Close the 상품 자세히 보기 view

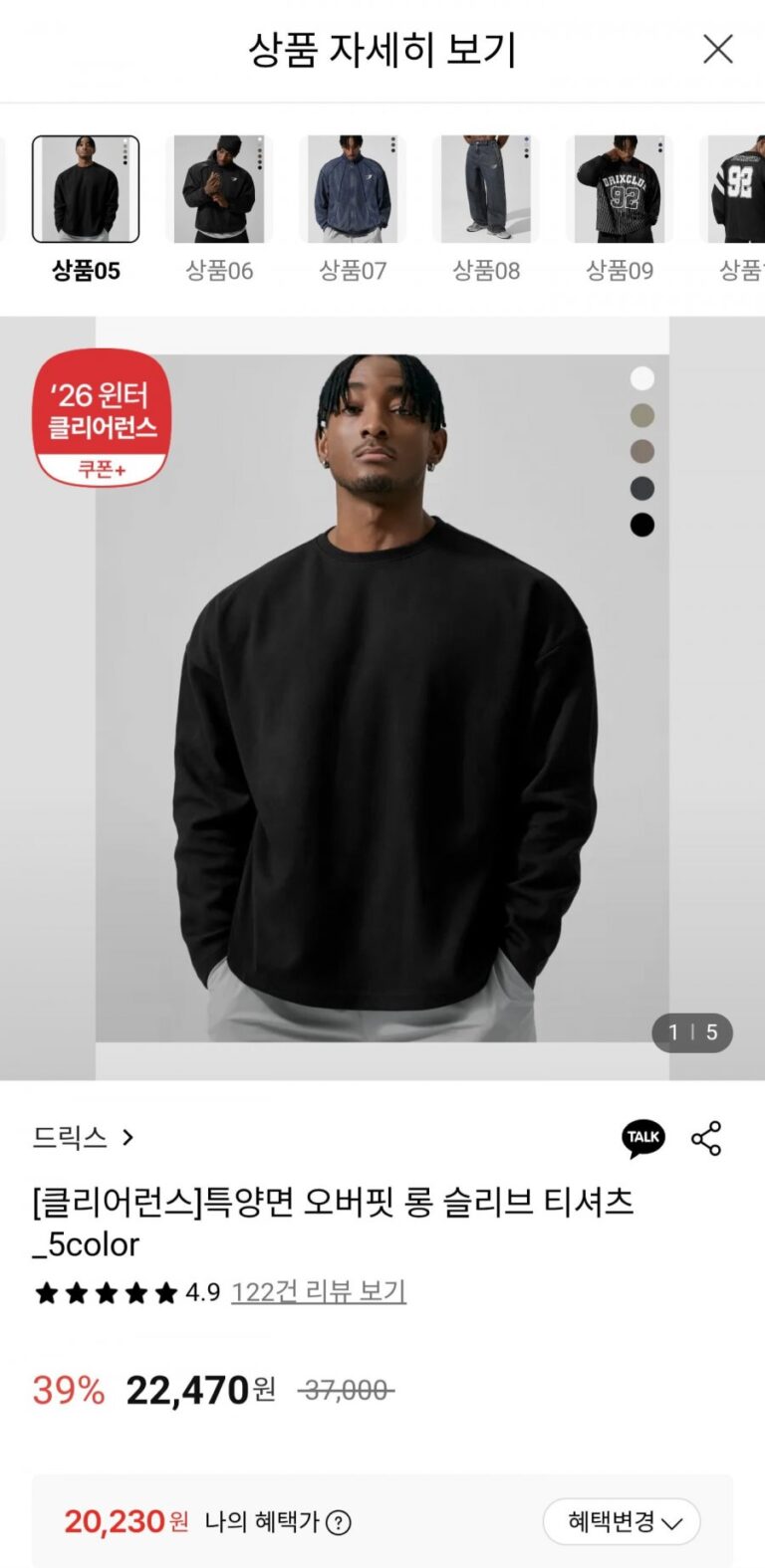tap(717, 49)
